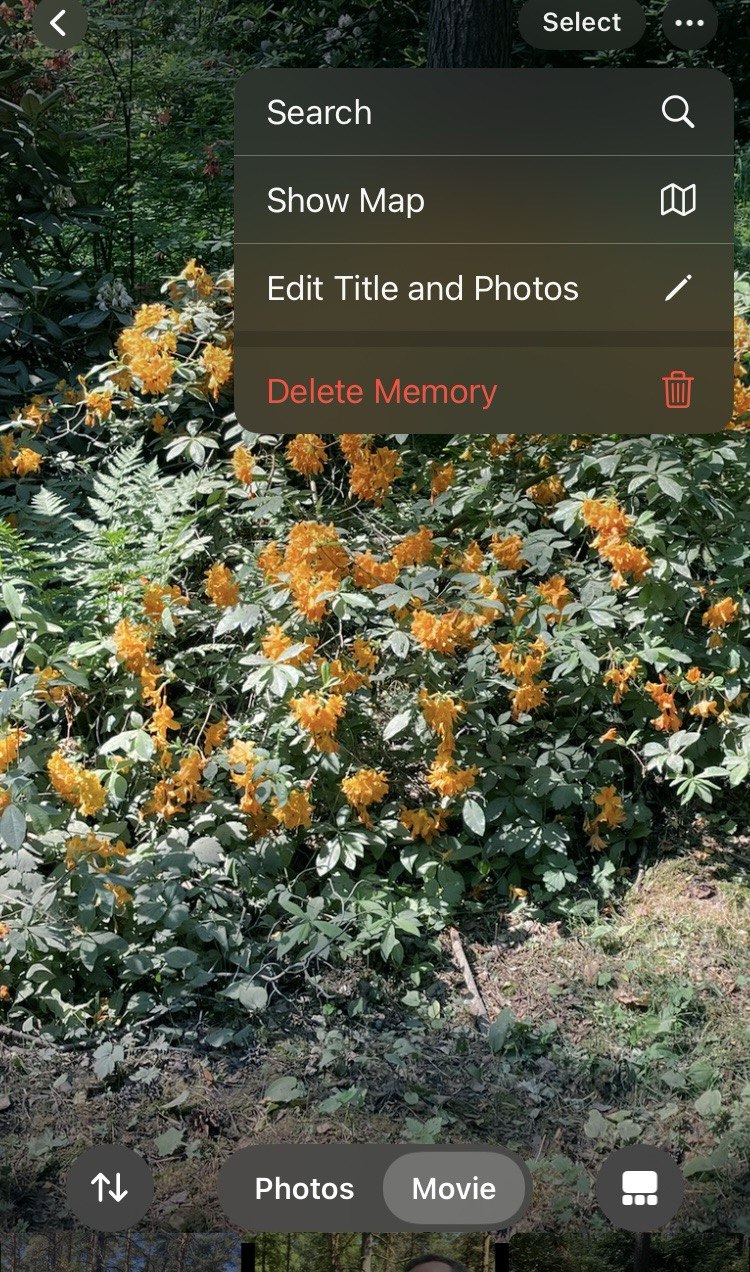Keep Movie mode selected in the switcher

click(x=455, y=1188)
